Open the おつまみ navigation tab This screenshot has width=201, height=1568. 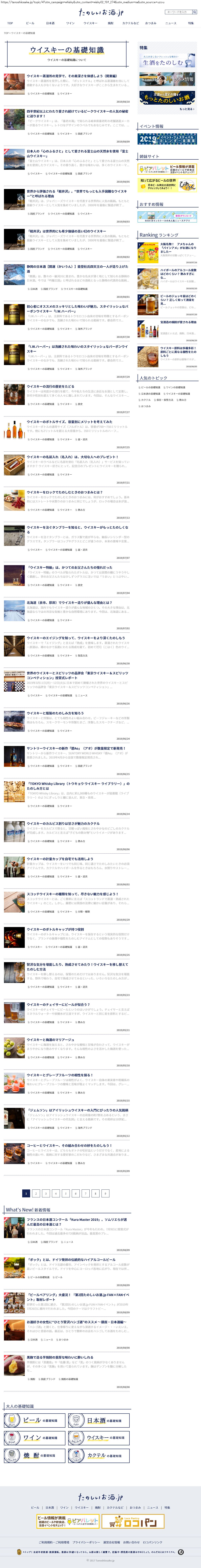coord(151,23)
